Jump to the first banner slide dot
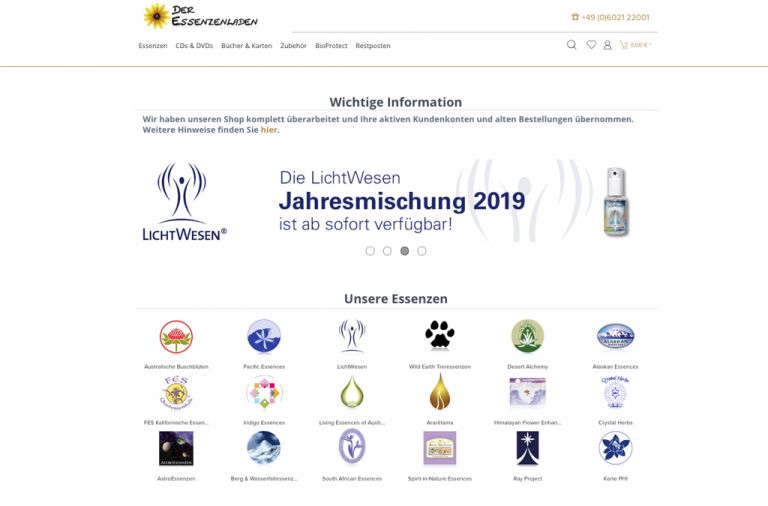768x506 pixels. (370, 251)
